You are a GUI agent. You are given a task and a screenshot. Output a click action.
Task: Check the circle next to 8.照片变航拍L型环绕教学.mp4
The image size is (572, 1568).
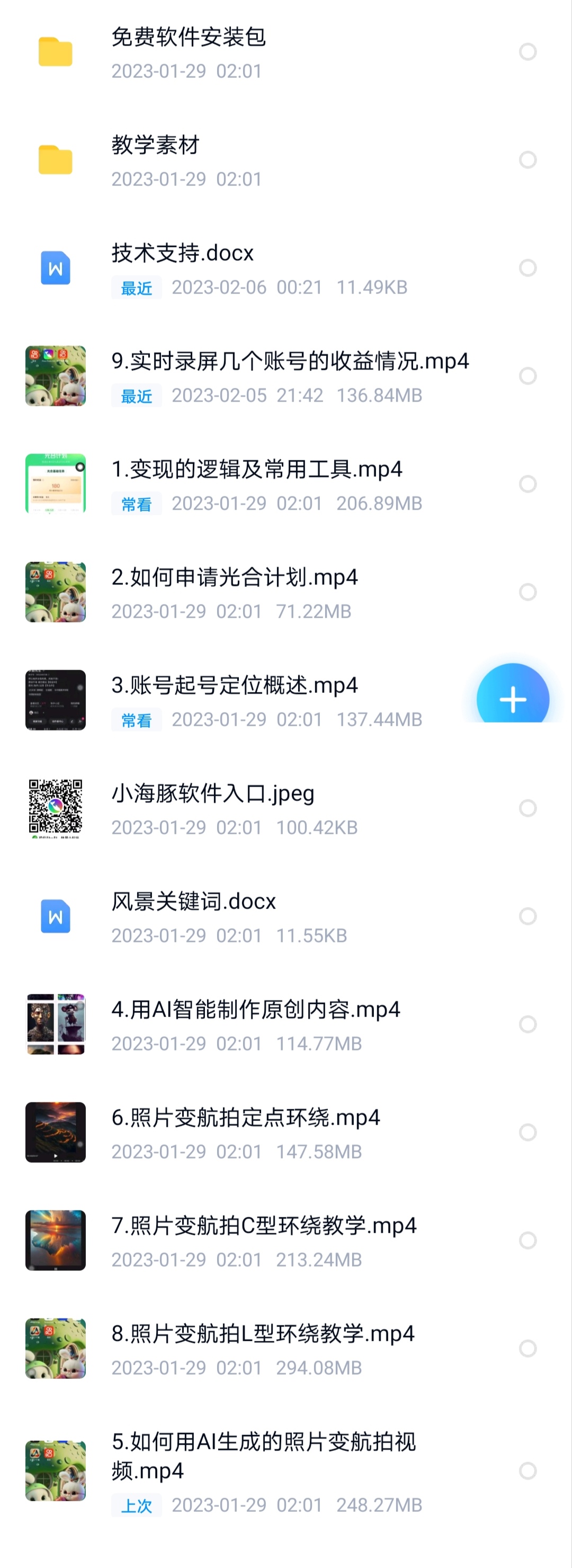click(527, 1348)
